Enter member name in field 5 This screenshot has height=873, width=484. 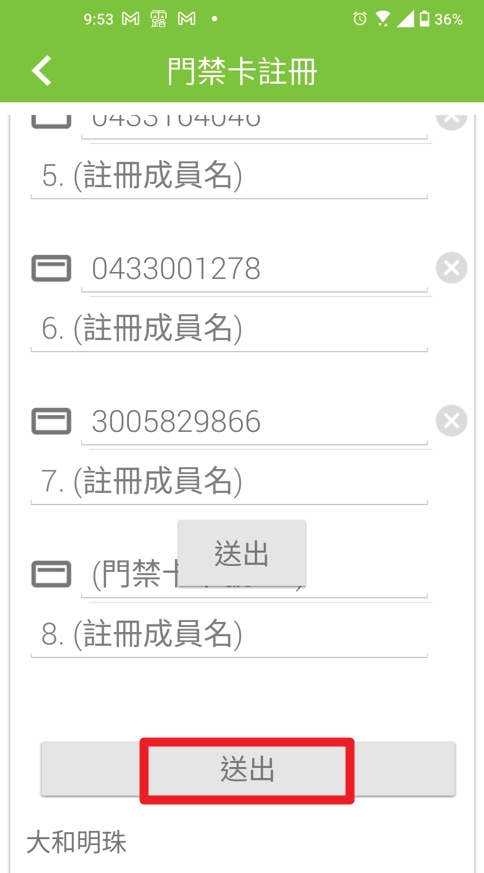pos(229,177)
